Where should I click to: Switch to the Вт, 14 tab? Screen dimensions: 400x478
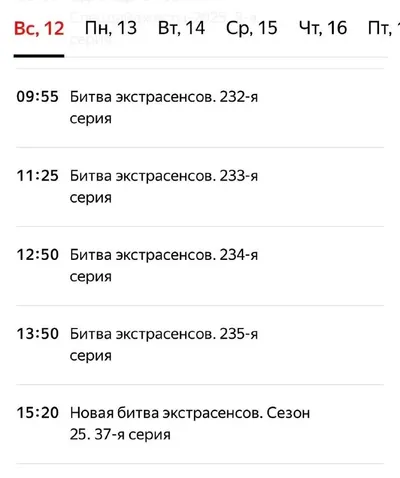point(181,28)
